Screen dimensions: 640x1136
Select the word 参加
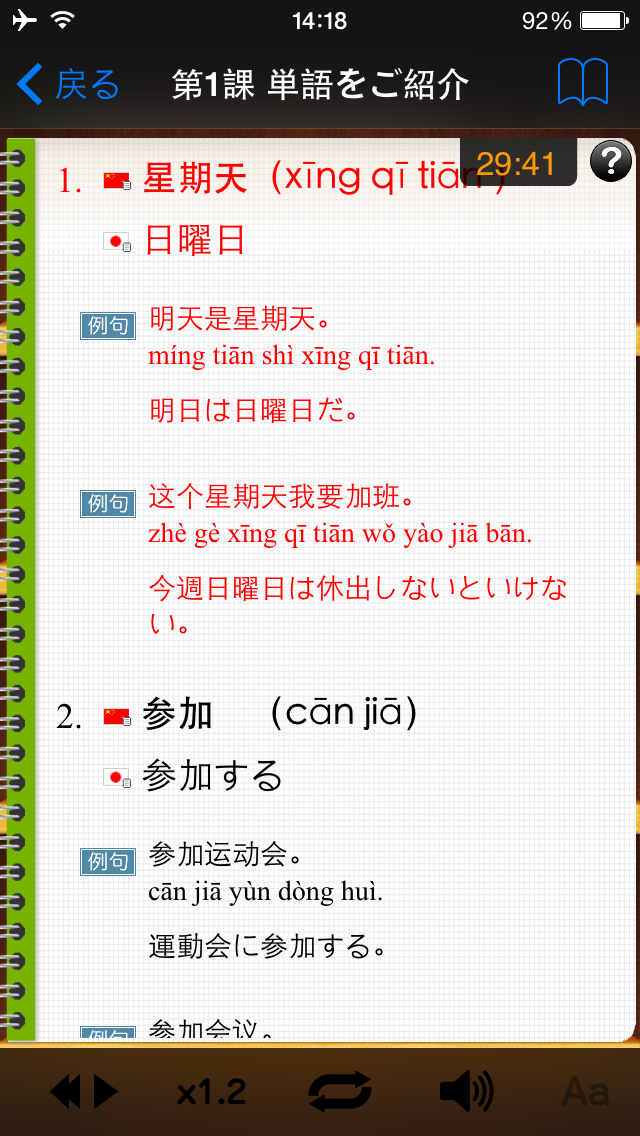coord(178,715)
